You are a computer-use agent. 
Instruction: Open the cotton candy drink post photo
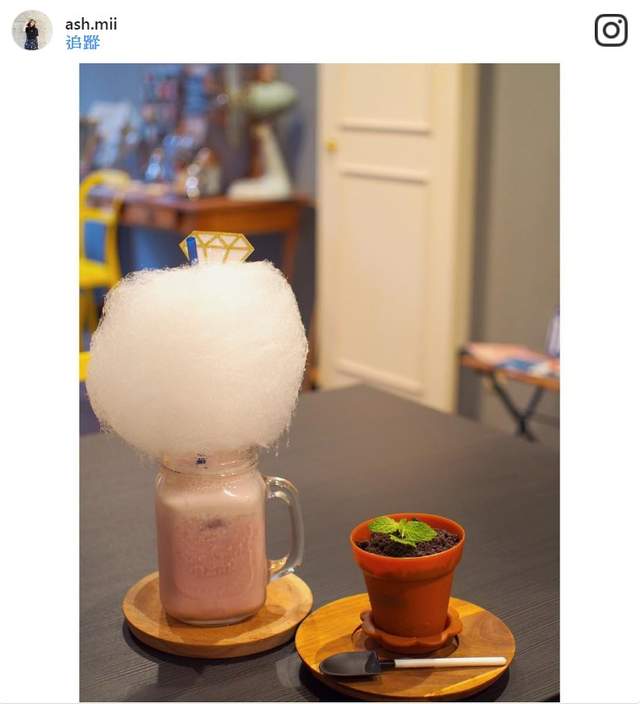coord(319,382)
